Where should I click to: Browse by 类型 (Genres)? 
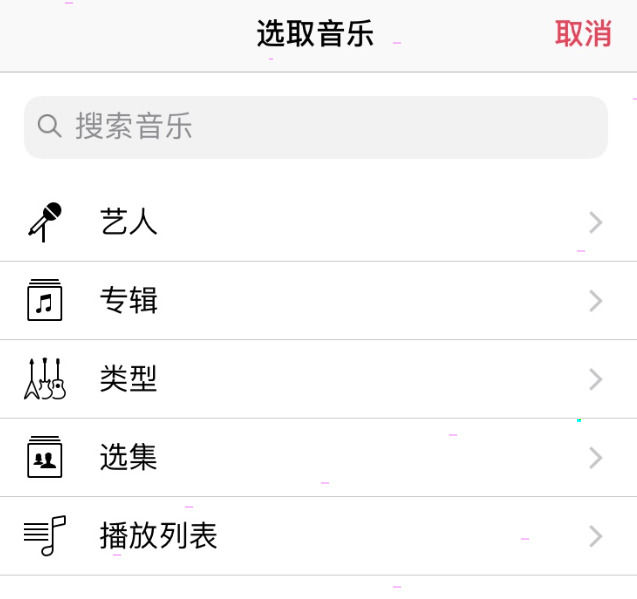[318, 379]
